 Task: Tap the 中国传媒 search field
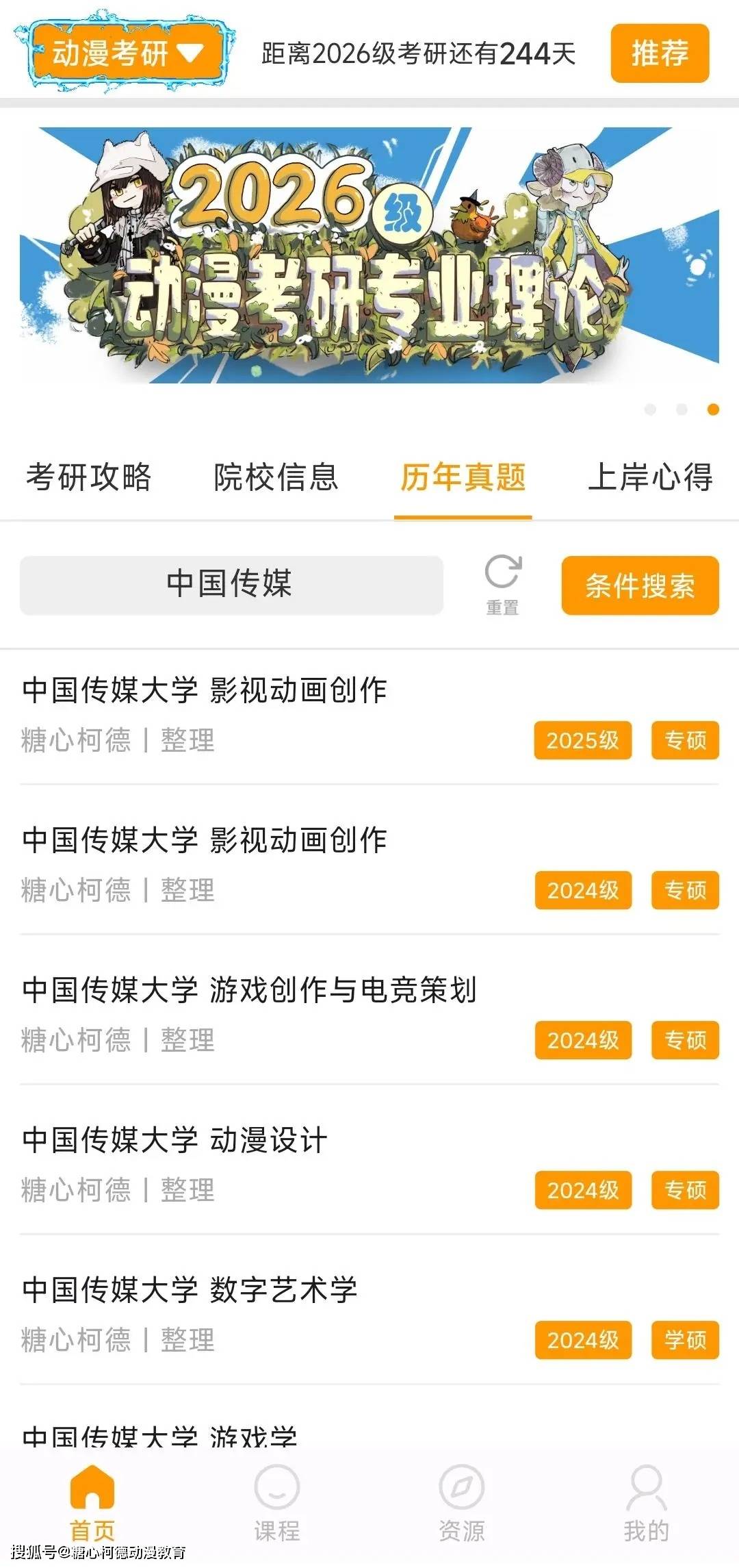click(231, 585)
